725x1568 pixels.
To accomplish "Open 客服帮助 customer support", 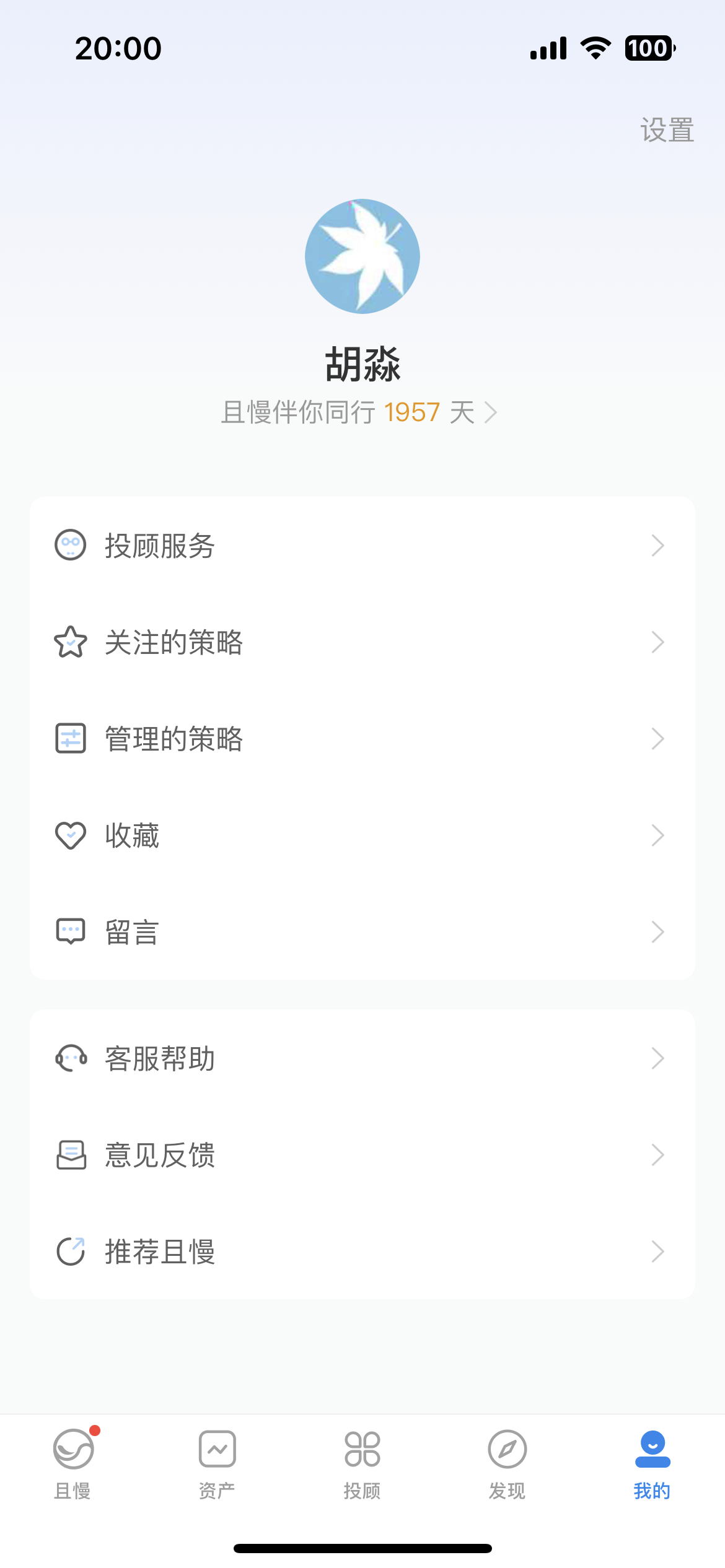I will click(x=362, y=1058).
